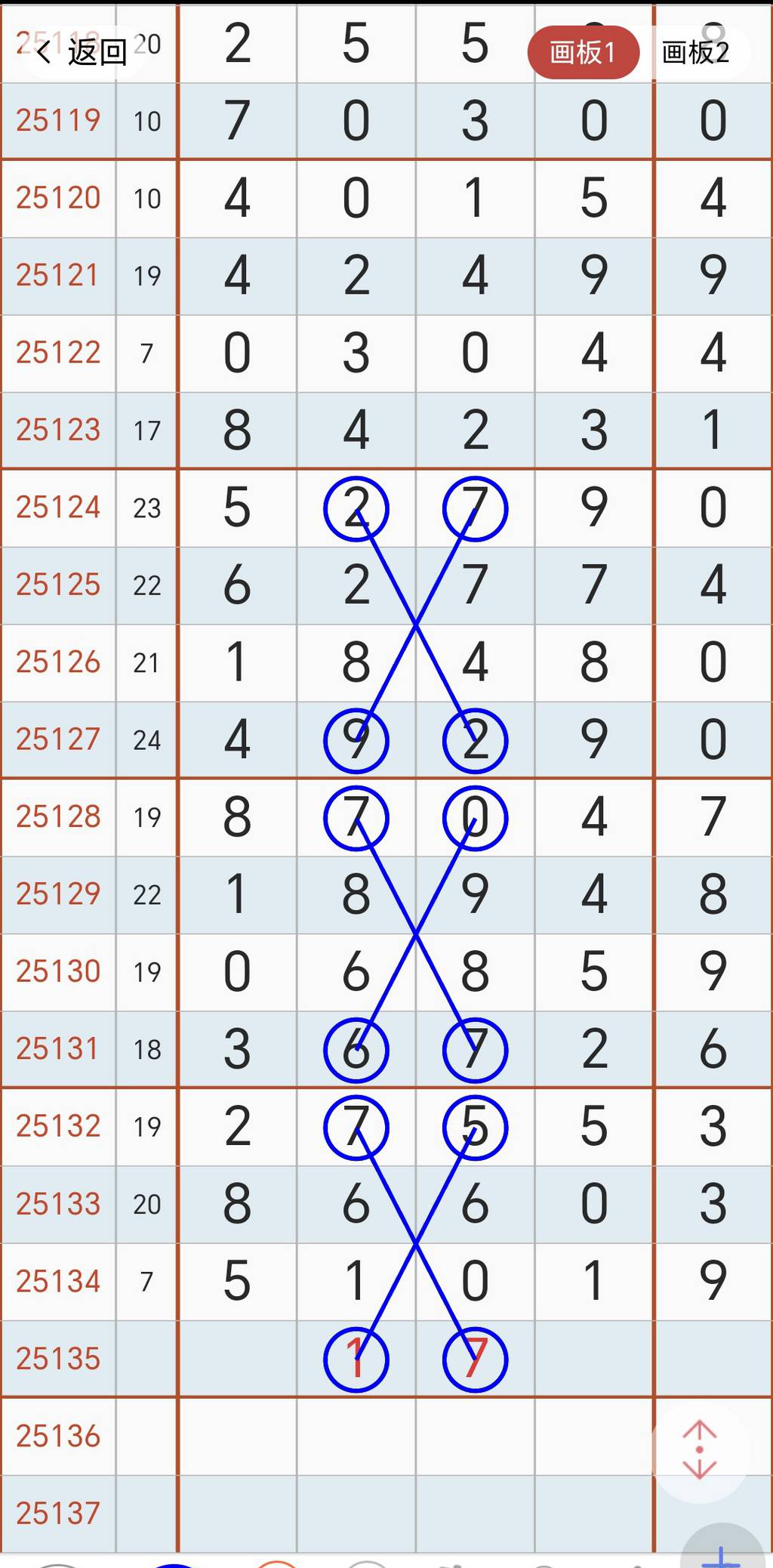Tap the 返回 back button

[x=82, y=52]
